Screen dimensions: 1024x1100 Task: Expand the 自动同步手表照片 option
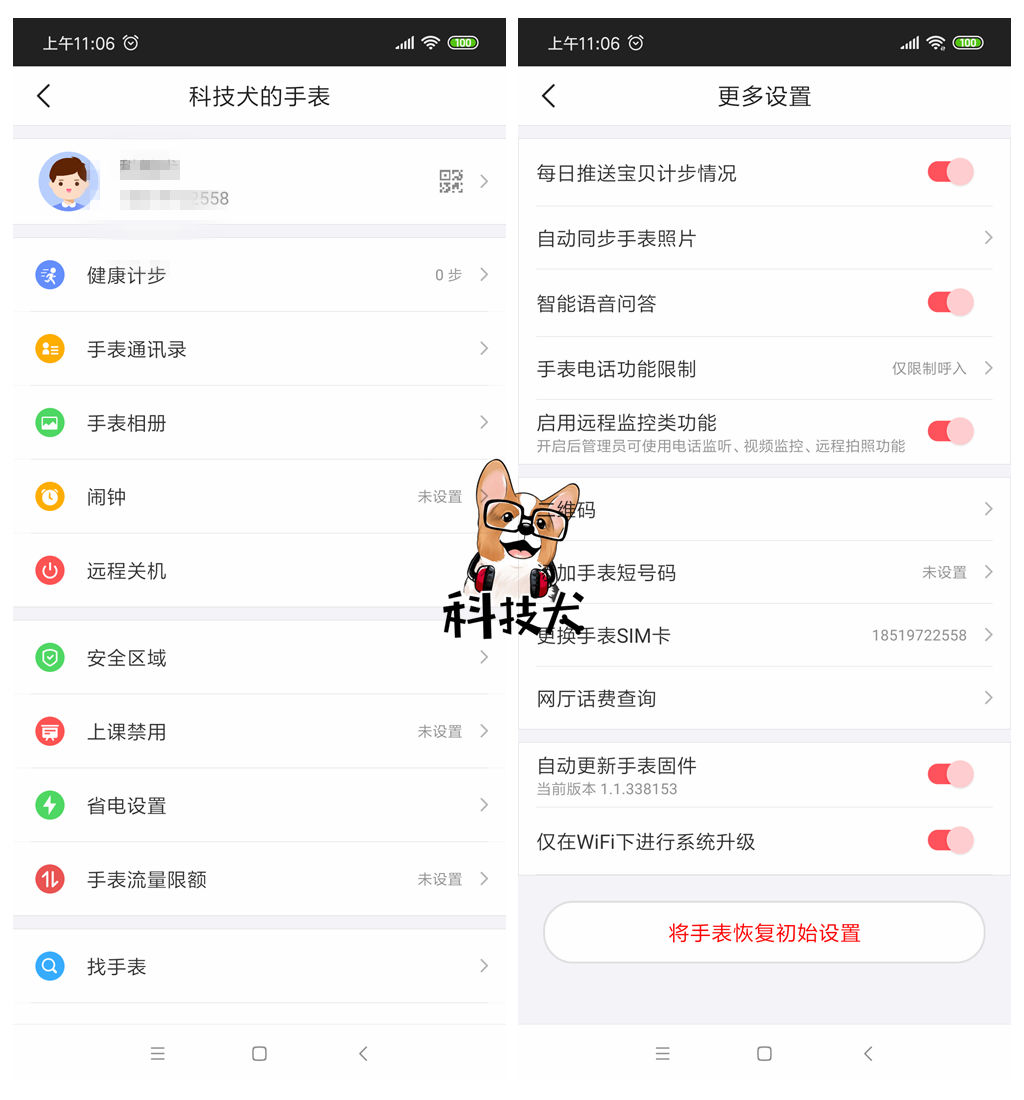point(760,238)
